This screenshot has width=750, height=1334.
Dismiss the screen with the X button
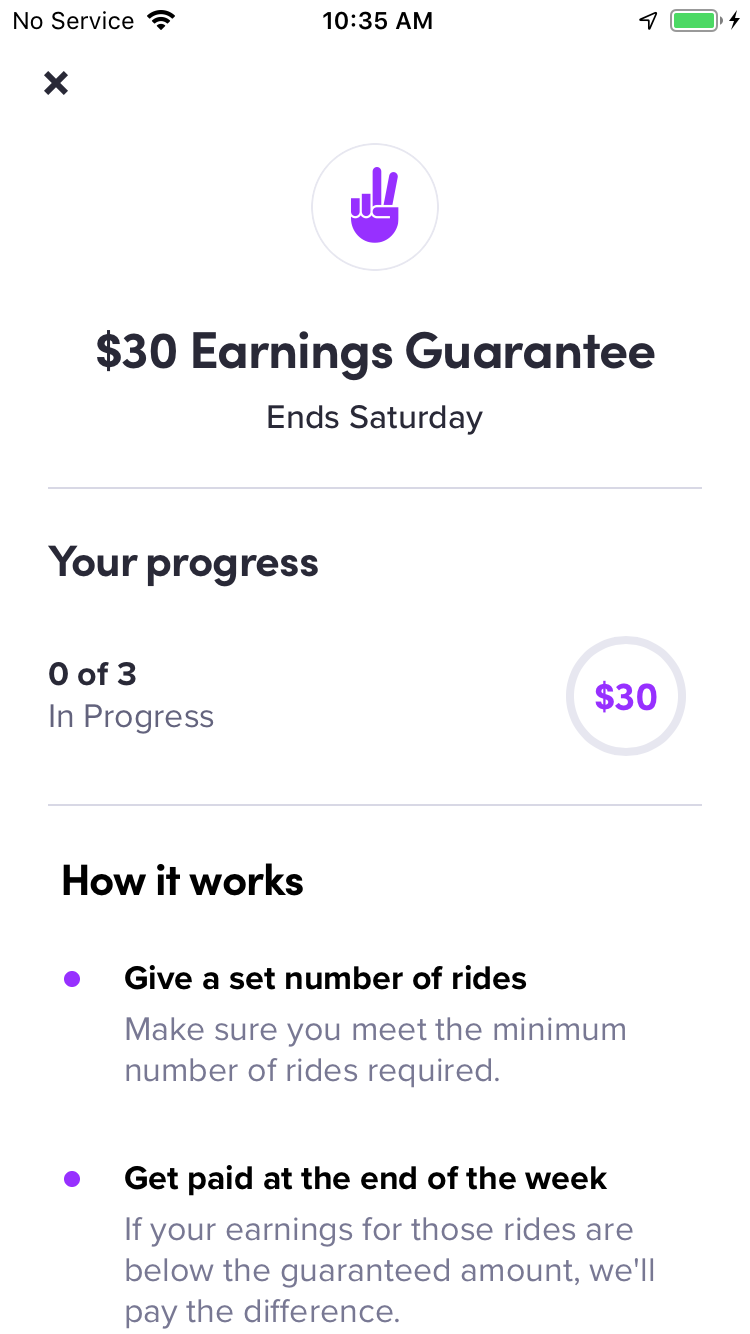point(56,83)
